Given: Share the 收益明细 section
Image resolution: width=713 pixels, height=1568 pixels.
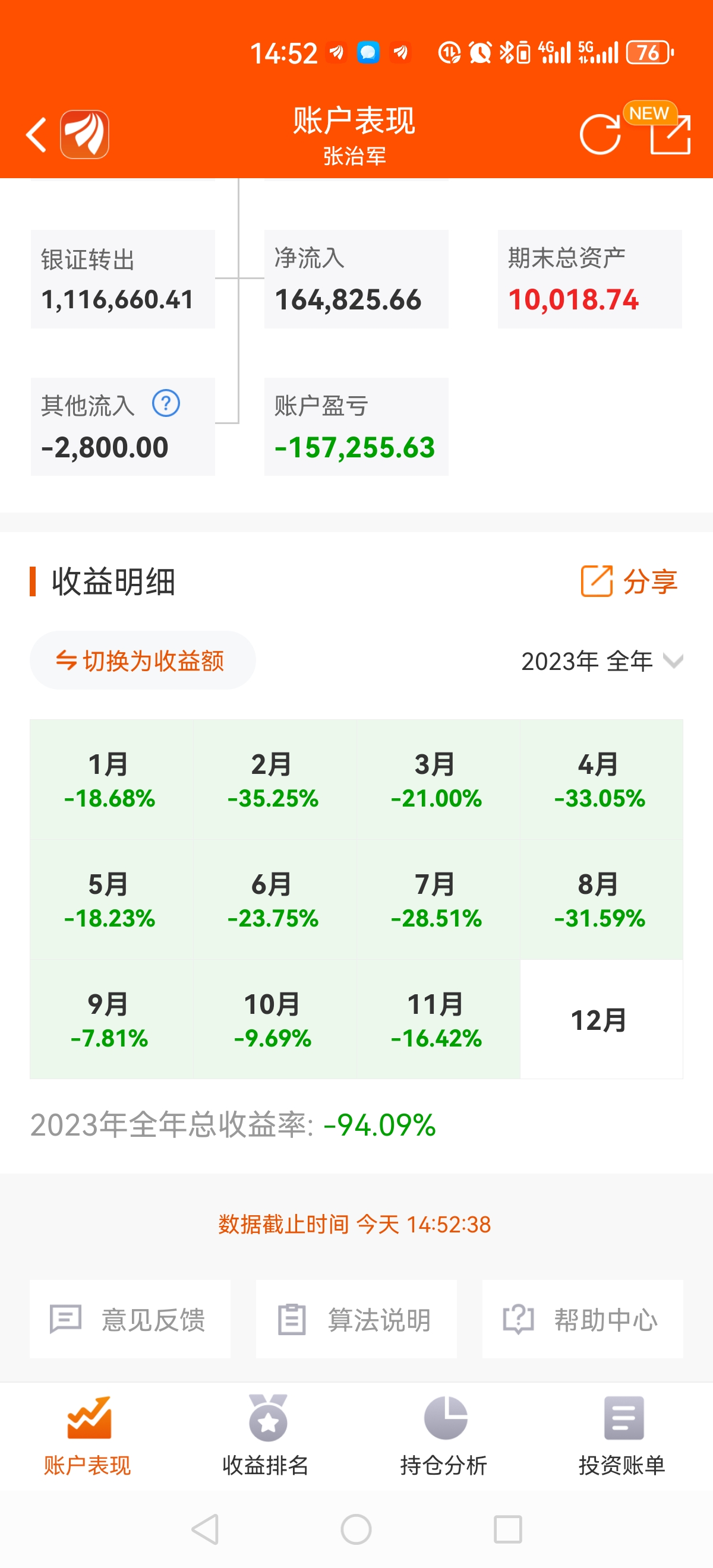Looking at the screenshot, I should 630,581.
